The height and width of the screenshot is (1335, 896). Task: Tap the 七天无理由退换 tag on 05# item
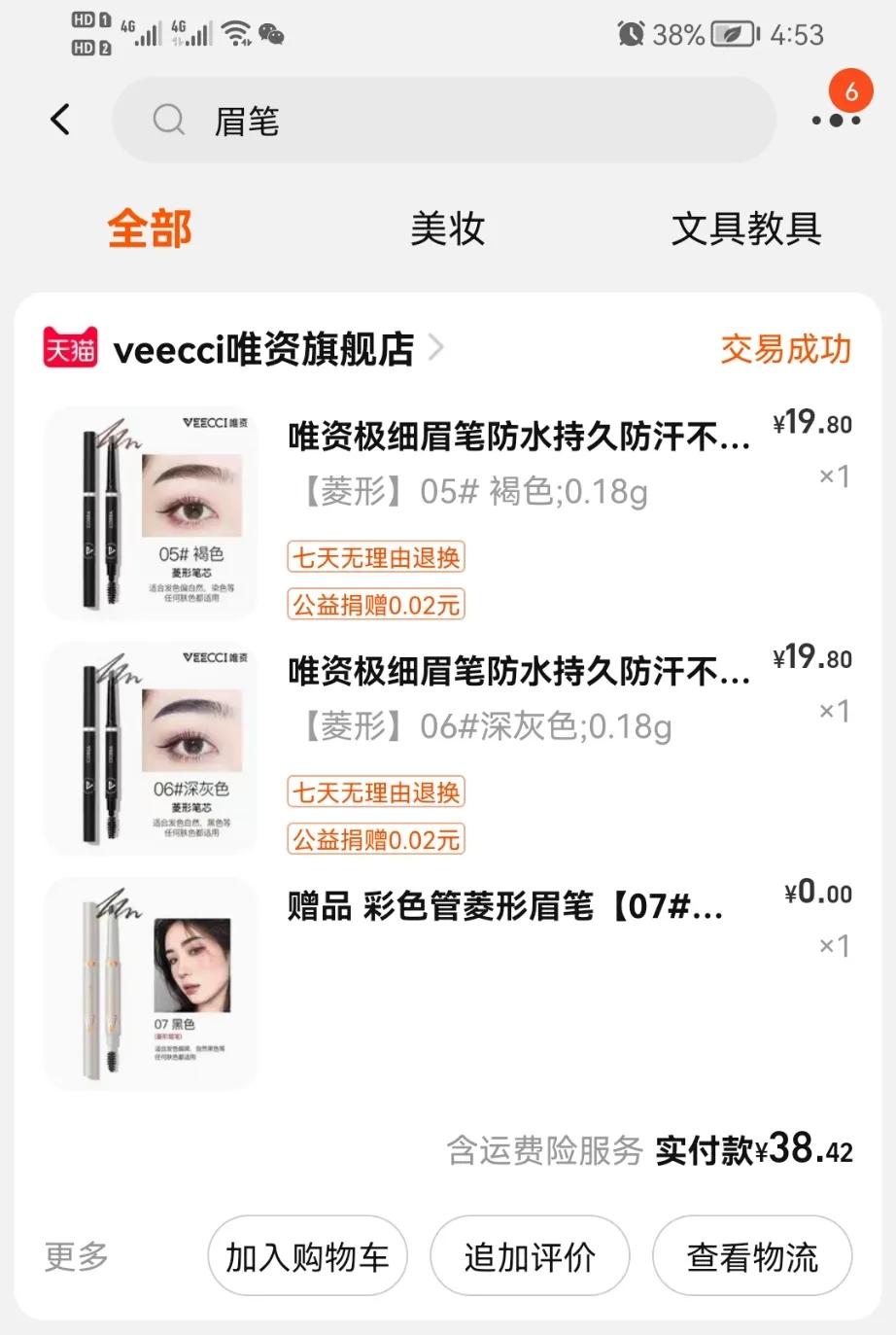pyautogui.click(x=376, y=557)
